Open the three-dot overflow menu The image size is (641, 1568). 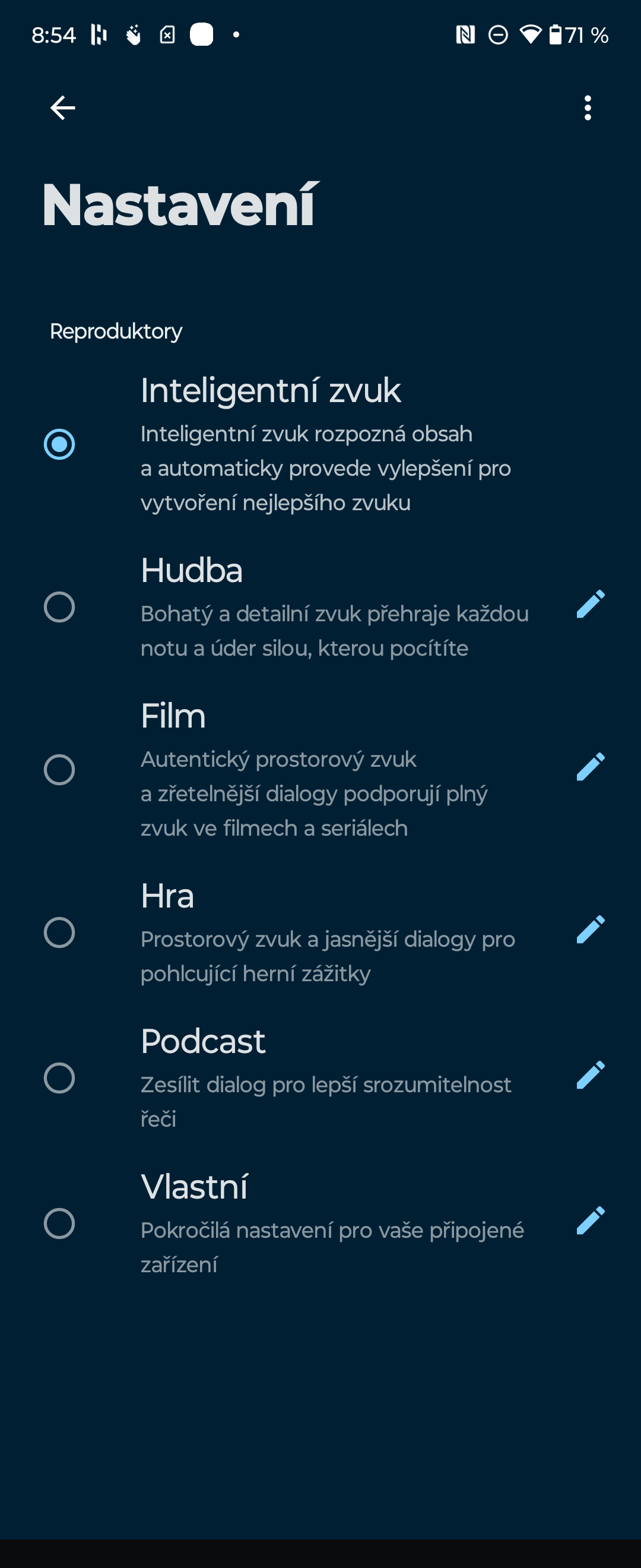tap(587, 108)
